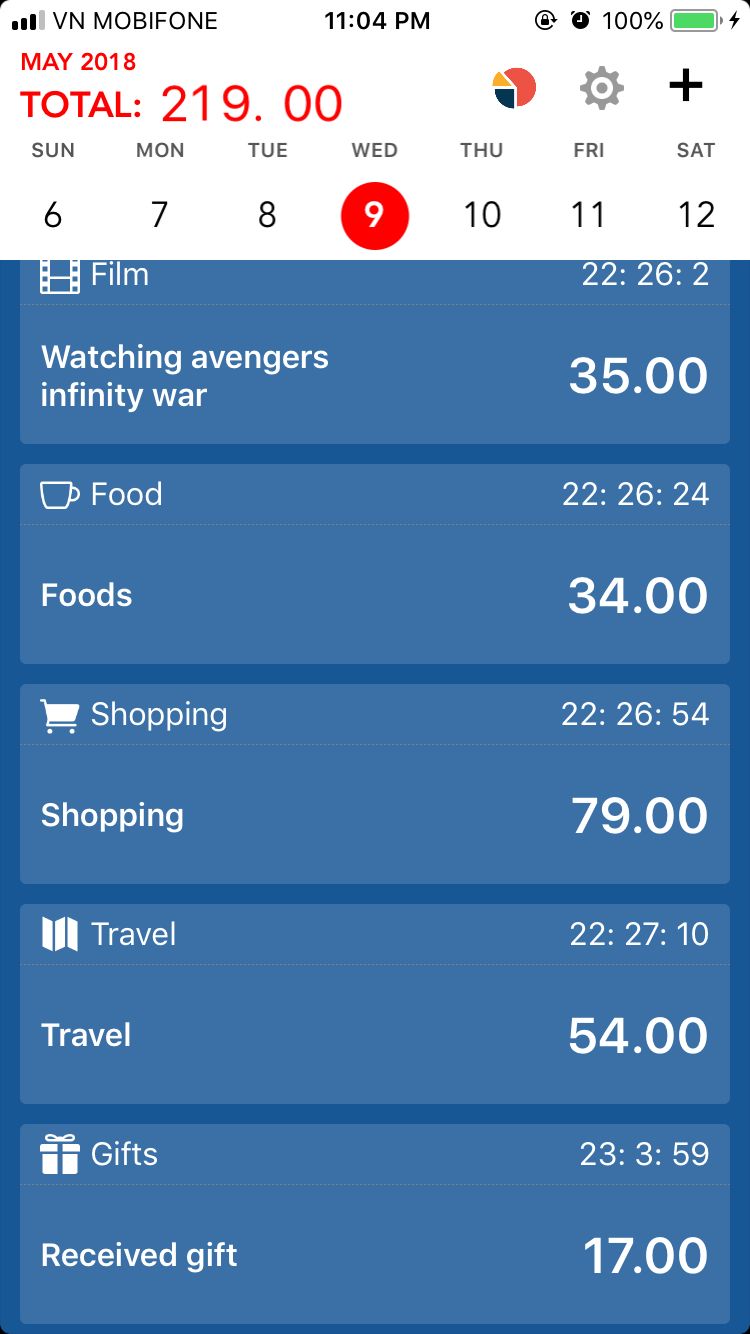Open the settings gear
750x1334 pixels.
coord(602,88)
